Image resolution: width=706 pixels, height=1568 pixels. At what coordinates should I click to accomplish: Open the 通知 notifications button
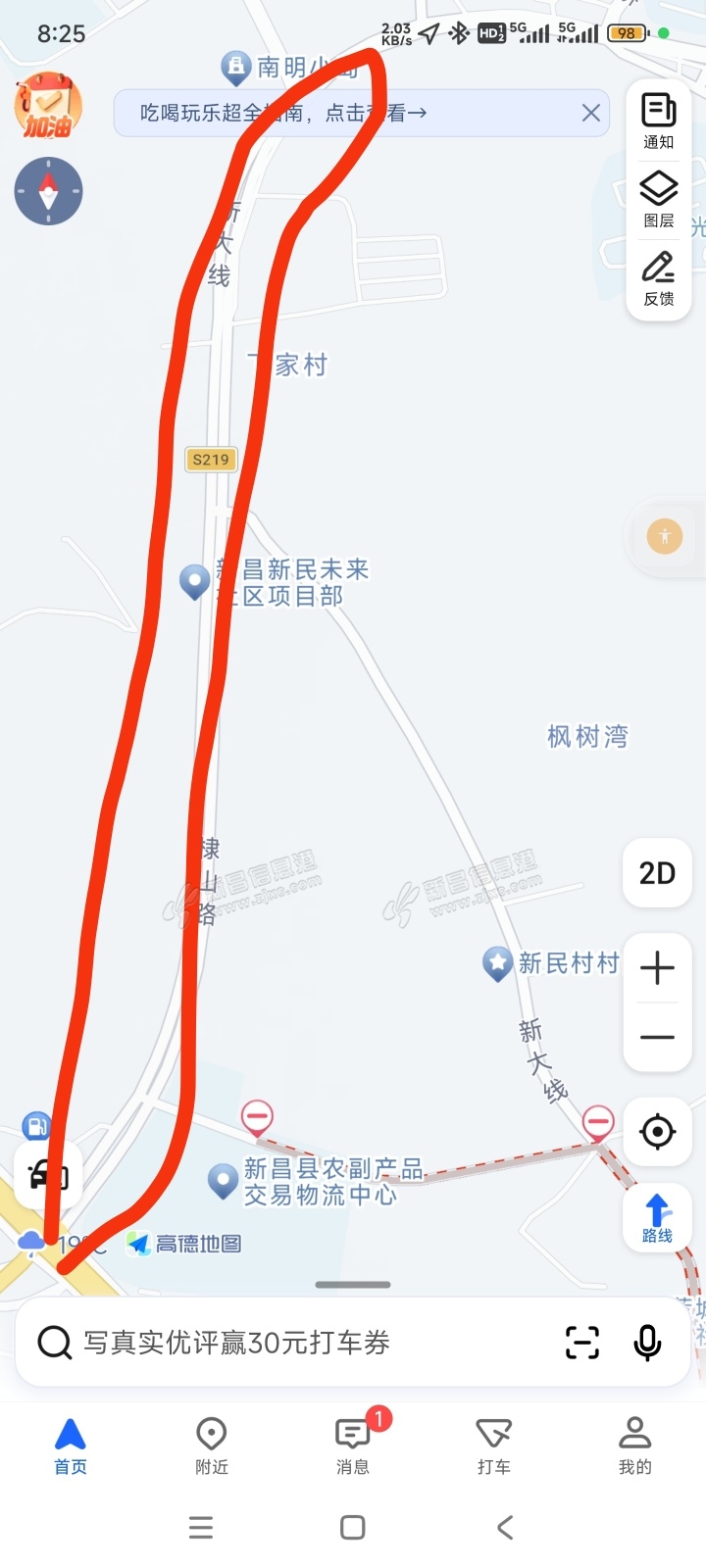pyautogui.click(x=659, y=120)
